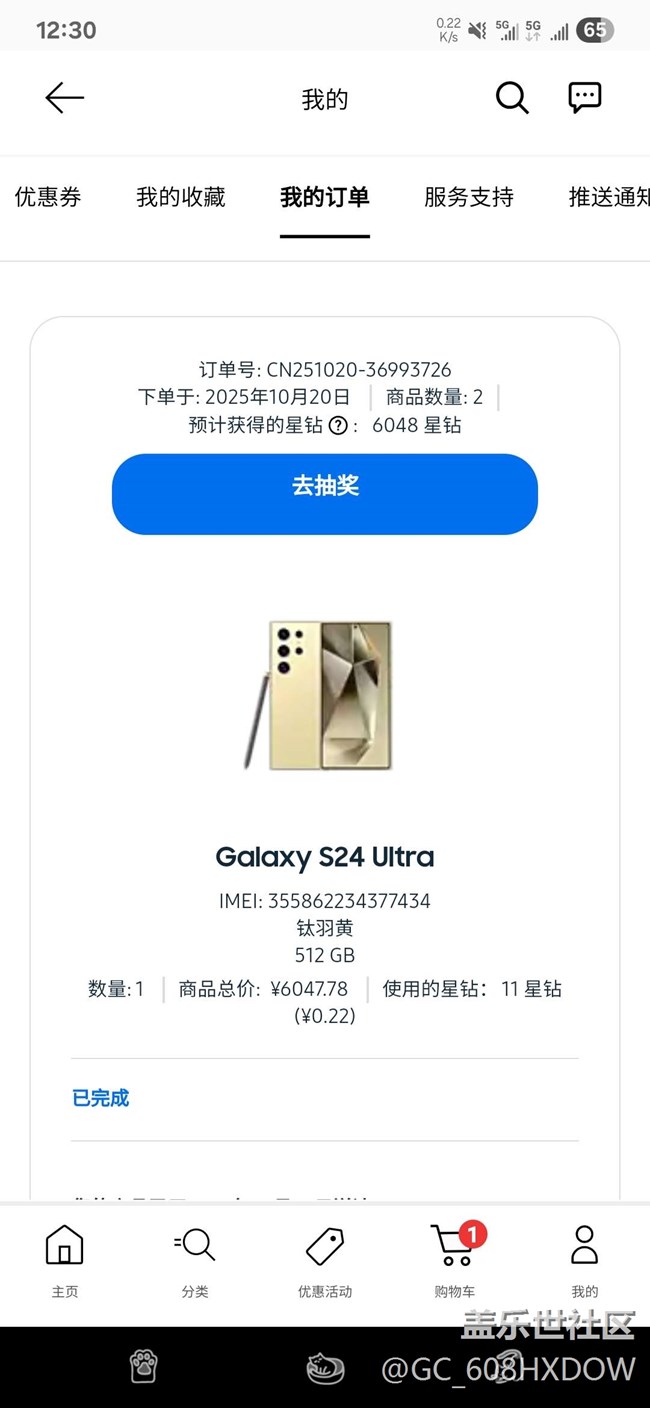Select the 我的 bottom tab
Viewport: 650px width, 1408px height.
pos(585,1260)
